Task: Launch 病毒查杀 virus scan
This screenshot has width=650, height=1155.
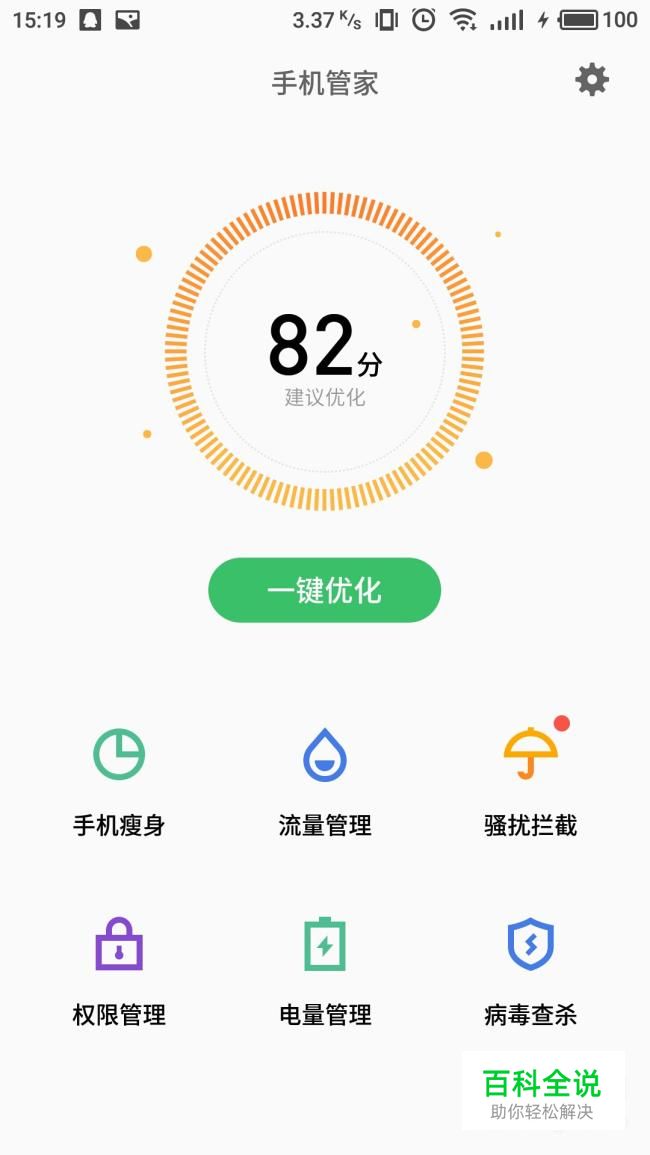Action: (x=531, y=972)
